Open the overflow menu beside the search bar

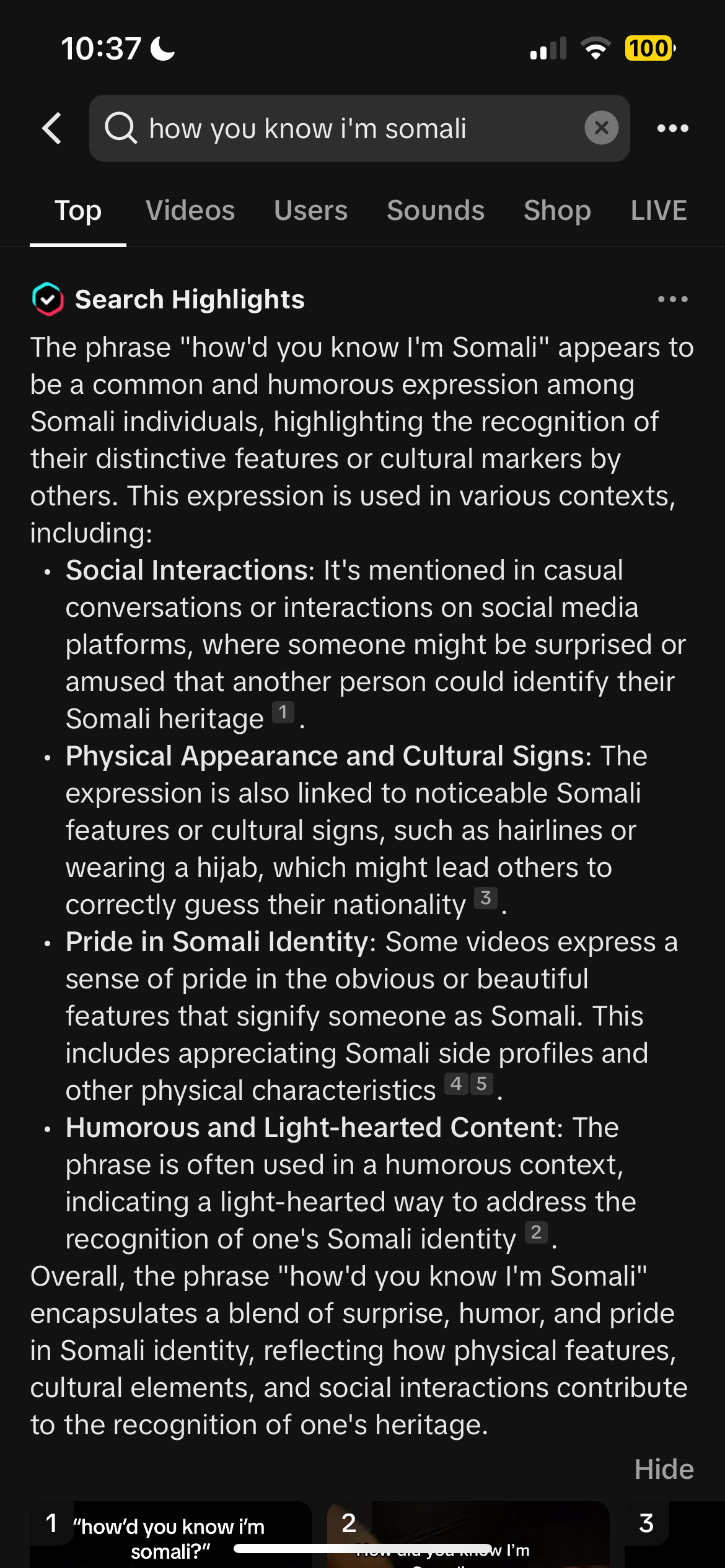coord(672,128)
